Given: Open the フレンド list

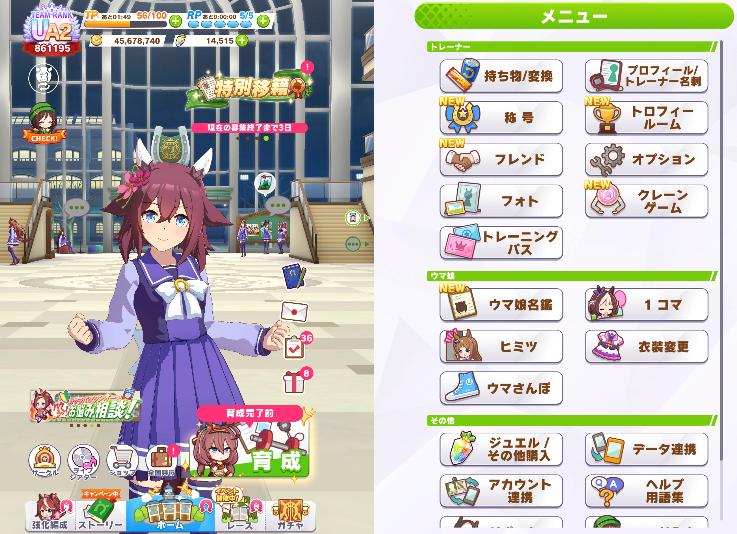Looking at the screenshot, I should click(501, 160).
